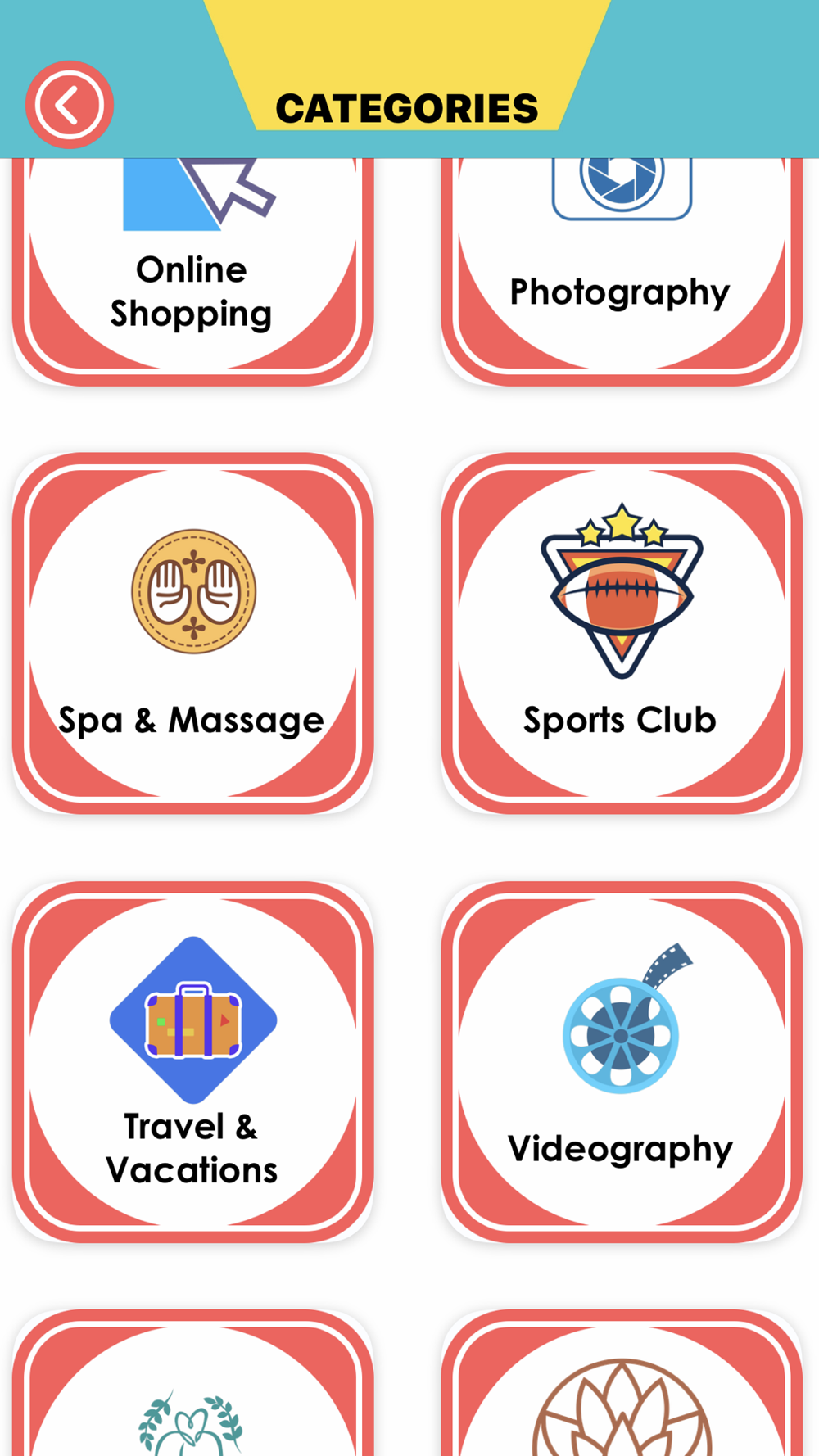This screenshot has width=819, height=1456.
Task: Go back using the arrow button
Action: click(x=70, y=105)
